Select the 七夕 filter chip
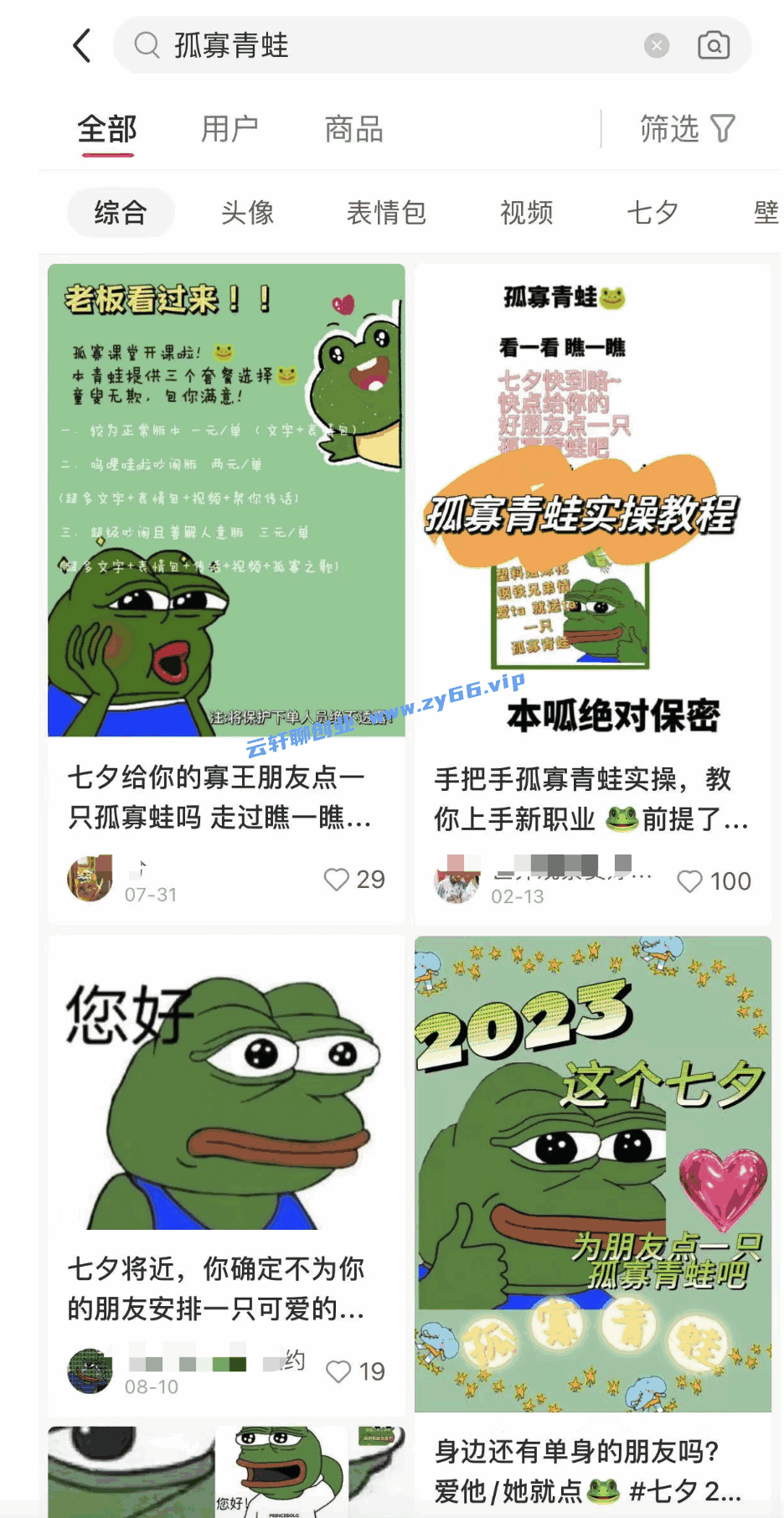Viewport: 784px width, 1518px height. pyautogui.click(x=652, y=213)
